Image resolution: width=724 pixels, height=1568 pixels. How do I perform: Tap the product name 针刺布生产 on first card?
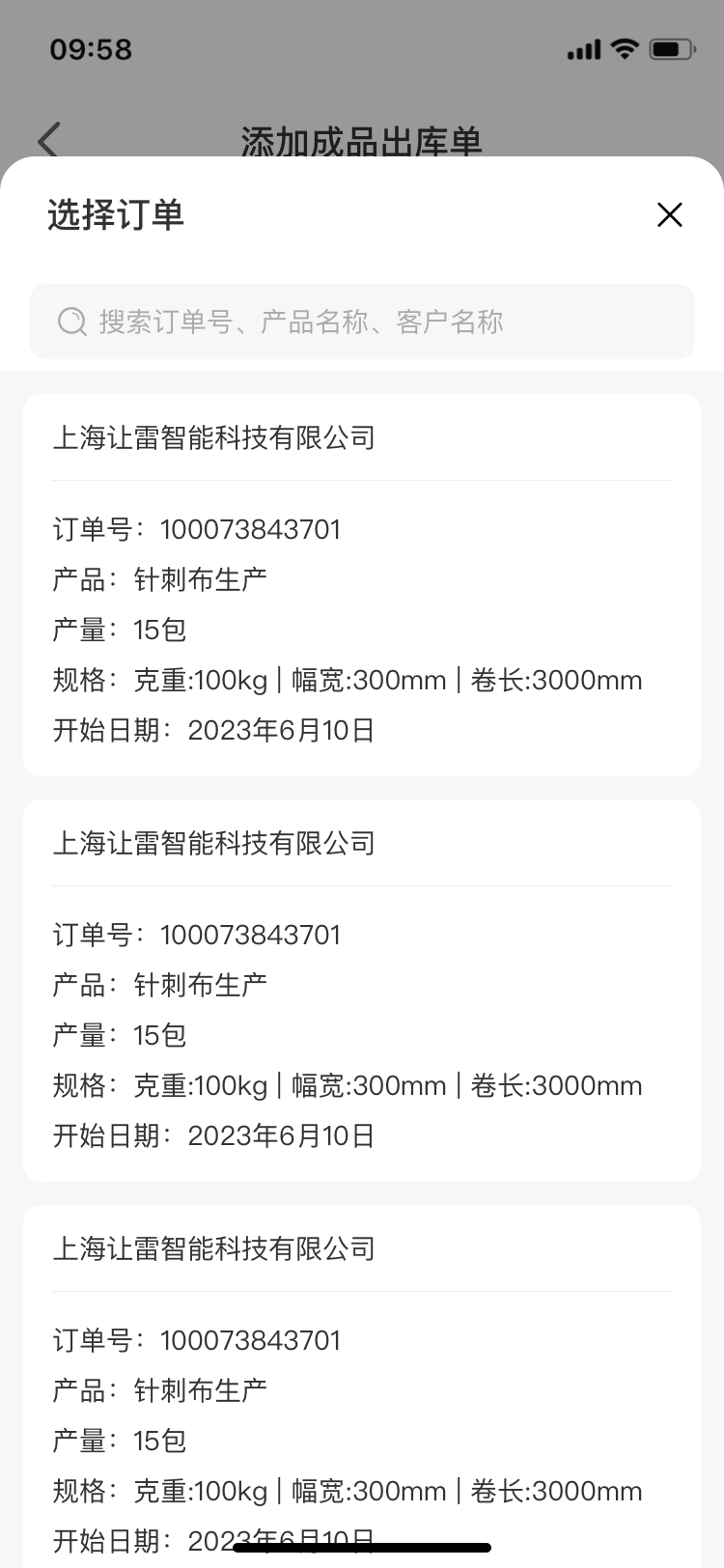[198, 579]
